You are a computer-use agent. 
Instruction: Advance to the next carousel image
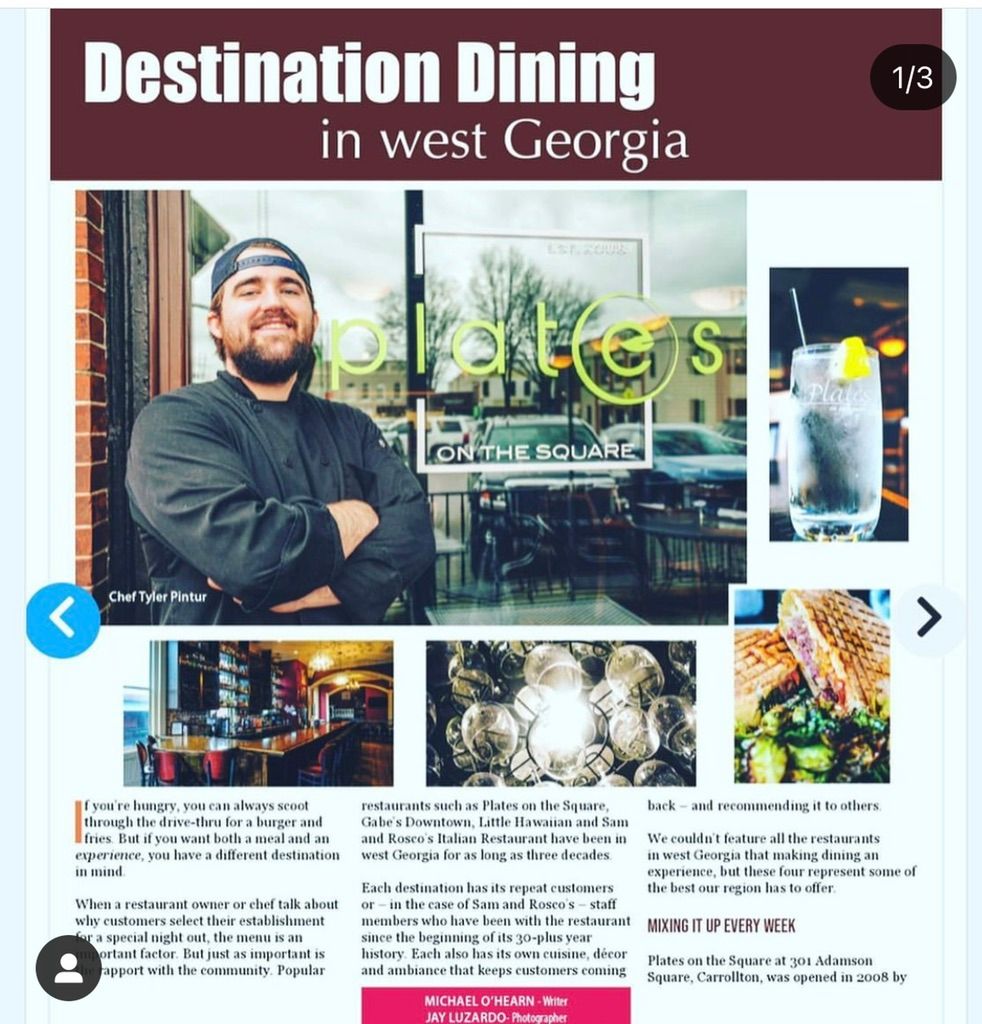[928, 618]
